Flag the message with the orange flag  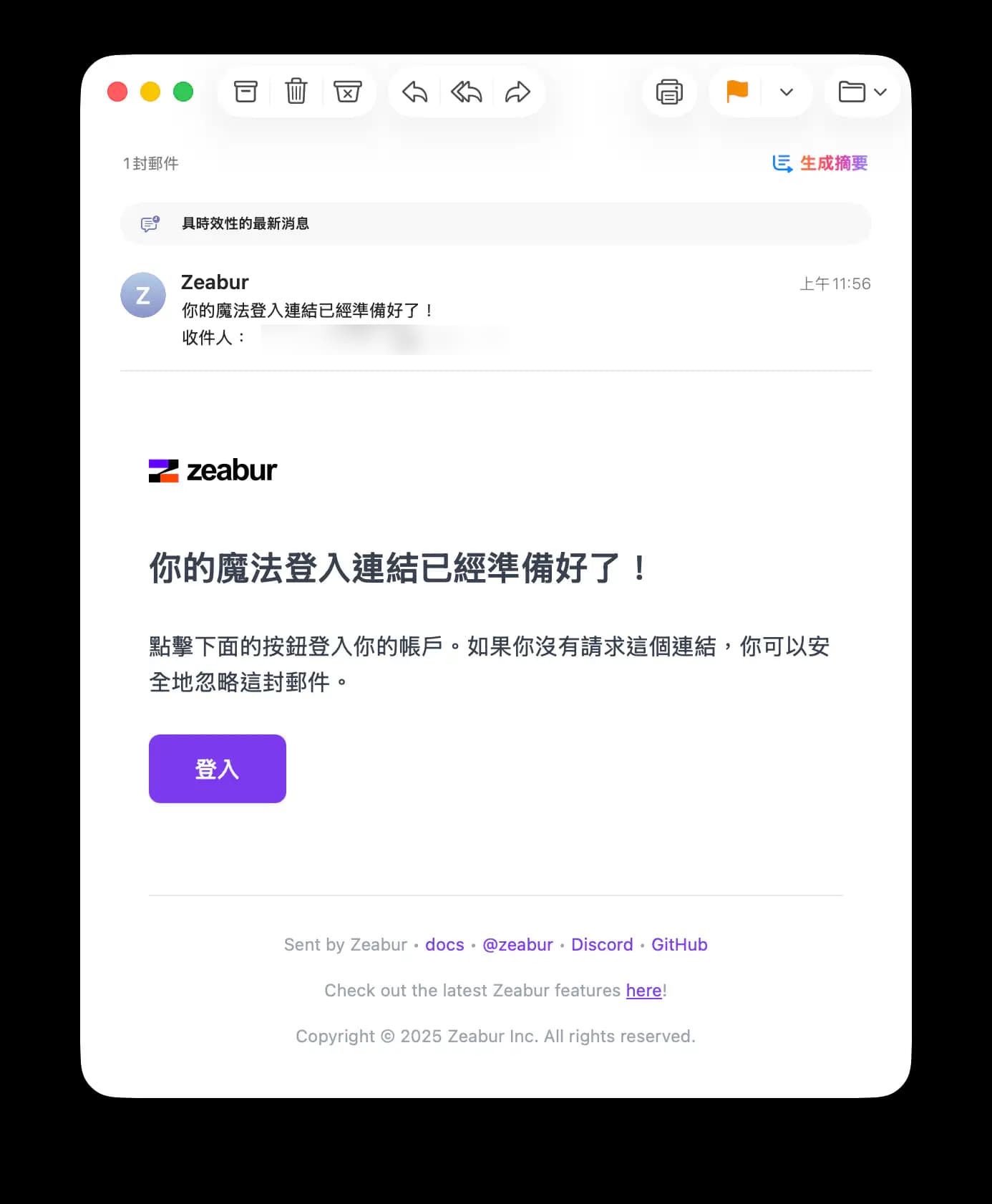[x=736, y=92]
